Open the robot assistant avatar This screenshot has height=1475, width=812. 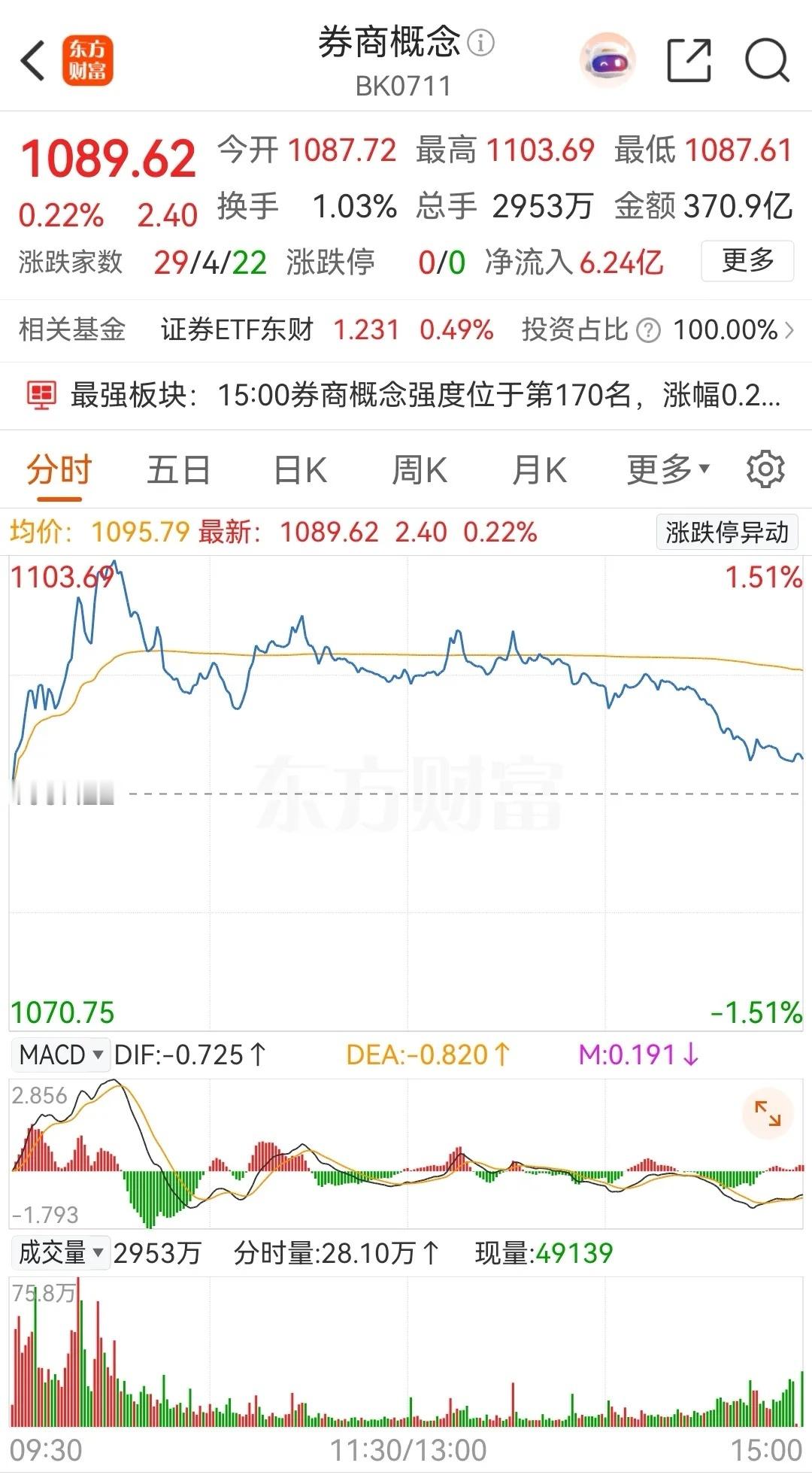point(607,60)
